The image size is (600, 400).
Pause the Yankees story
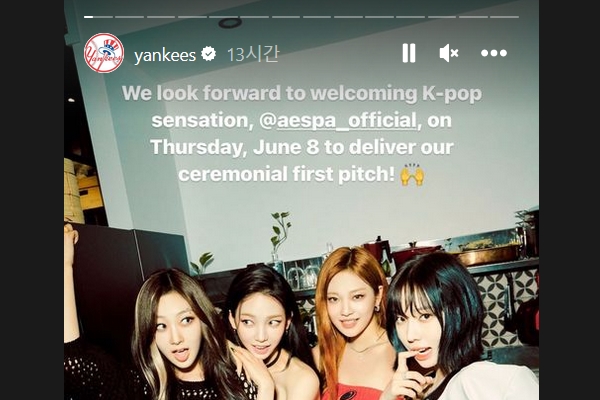tap(409, 53)
